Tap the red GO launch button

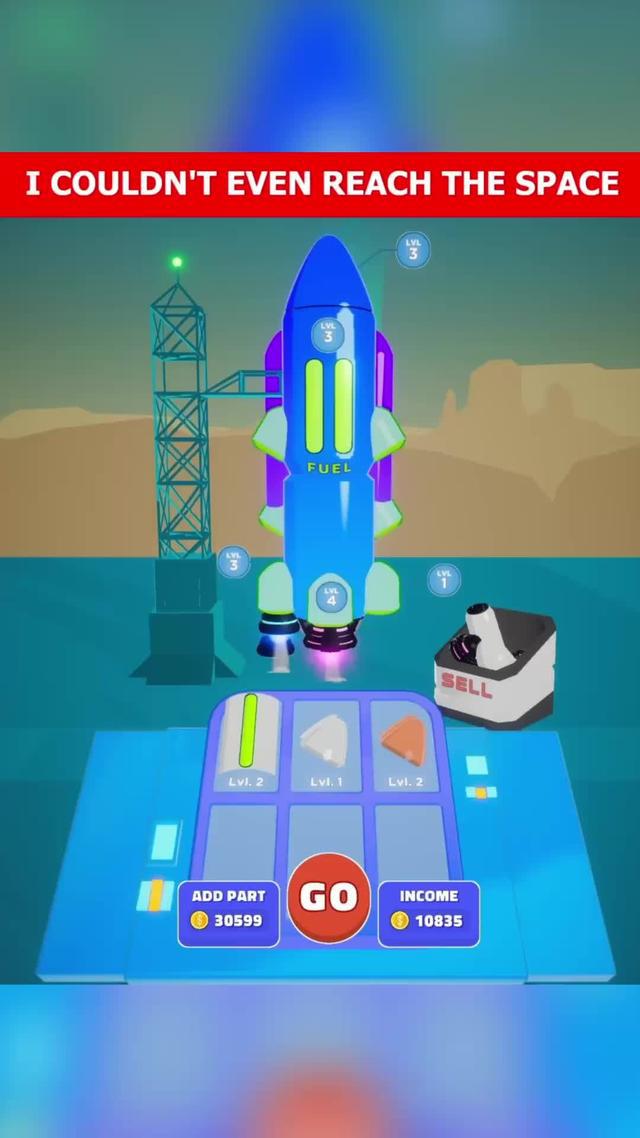[x=328, y=897]
